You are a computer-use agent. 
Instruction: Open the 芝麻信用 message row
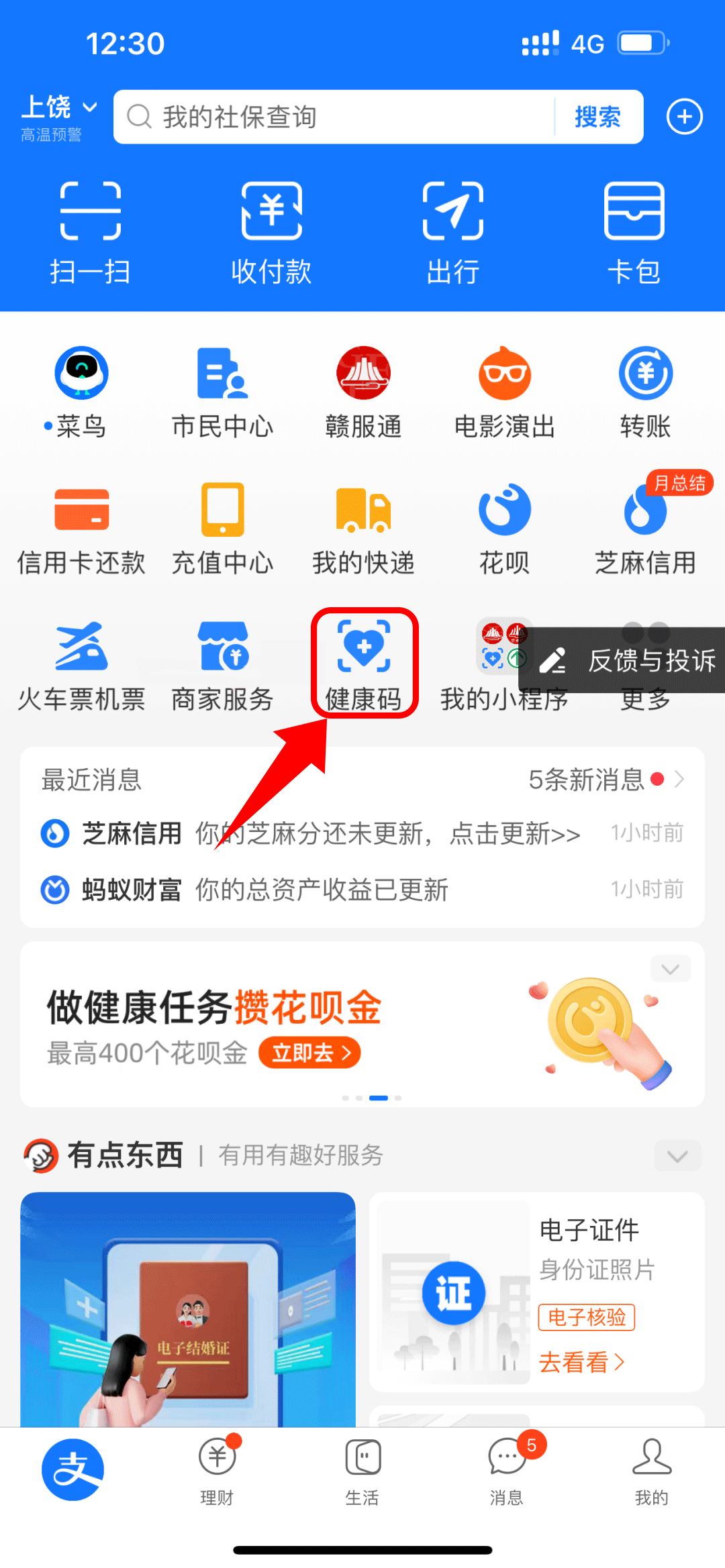point(362,834)
